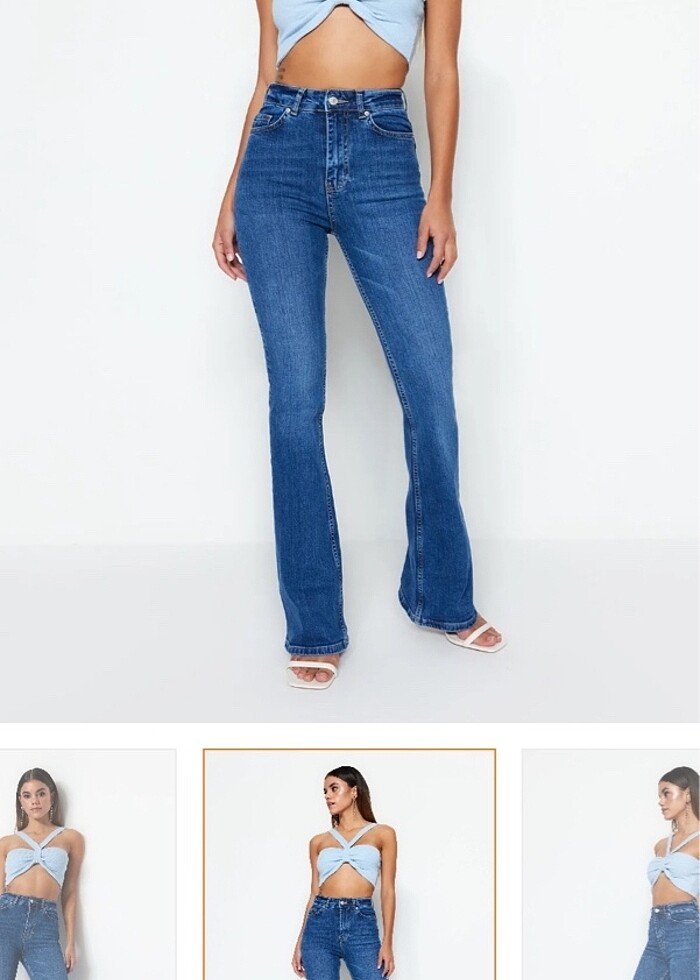Tap the orange-highlighted gallery thumbnail
This screenshot has height=980, width=700.
[x=349, y=865]
